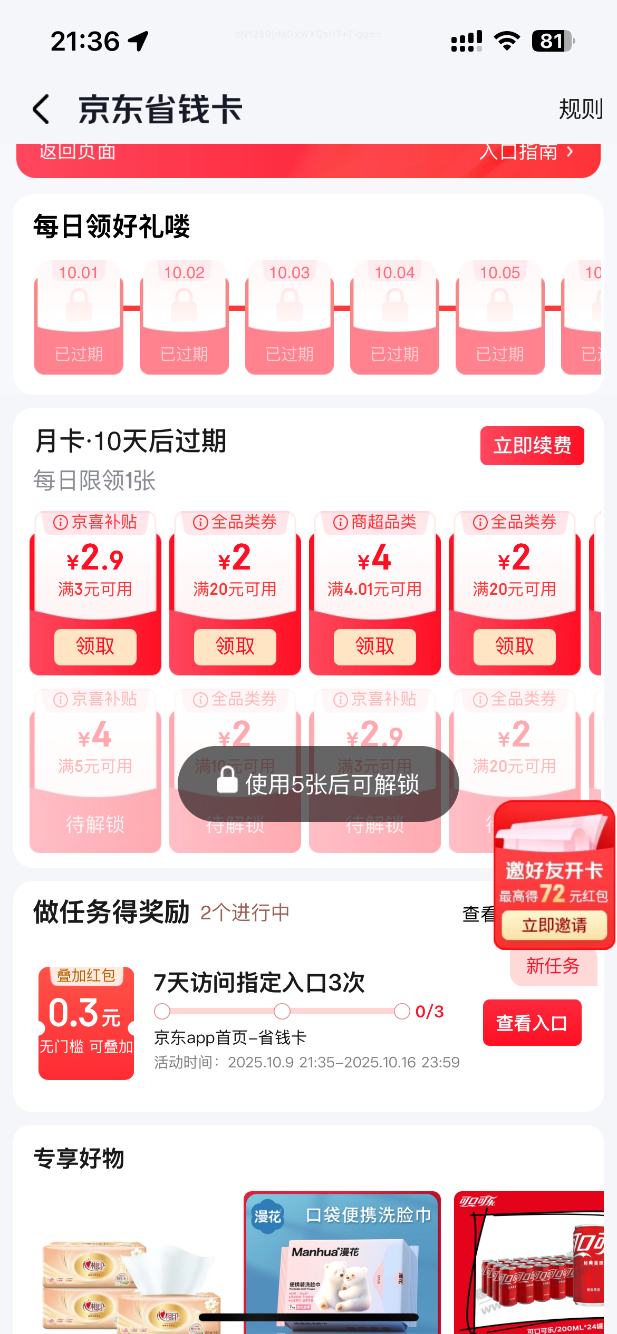Image resolution: width=617 pixels, height=1334 pixels.
Task: Go back using the top-left arrow
Action: 41,109
